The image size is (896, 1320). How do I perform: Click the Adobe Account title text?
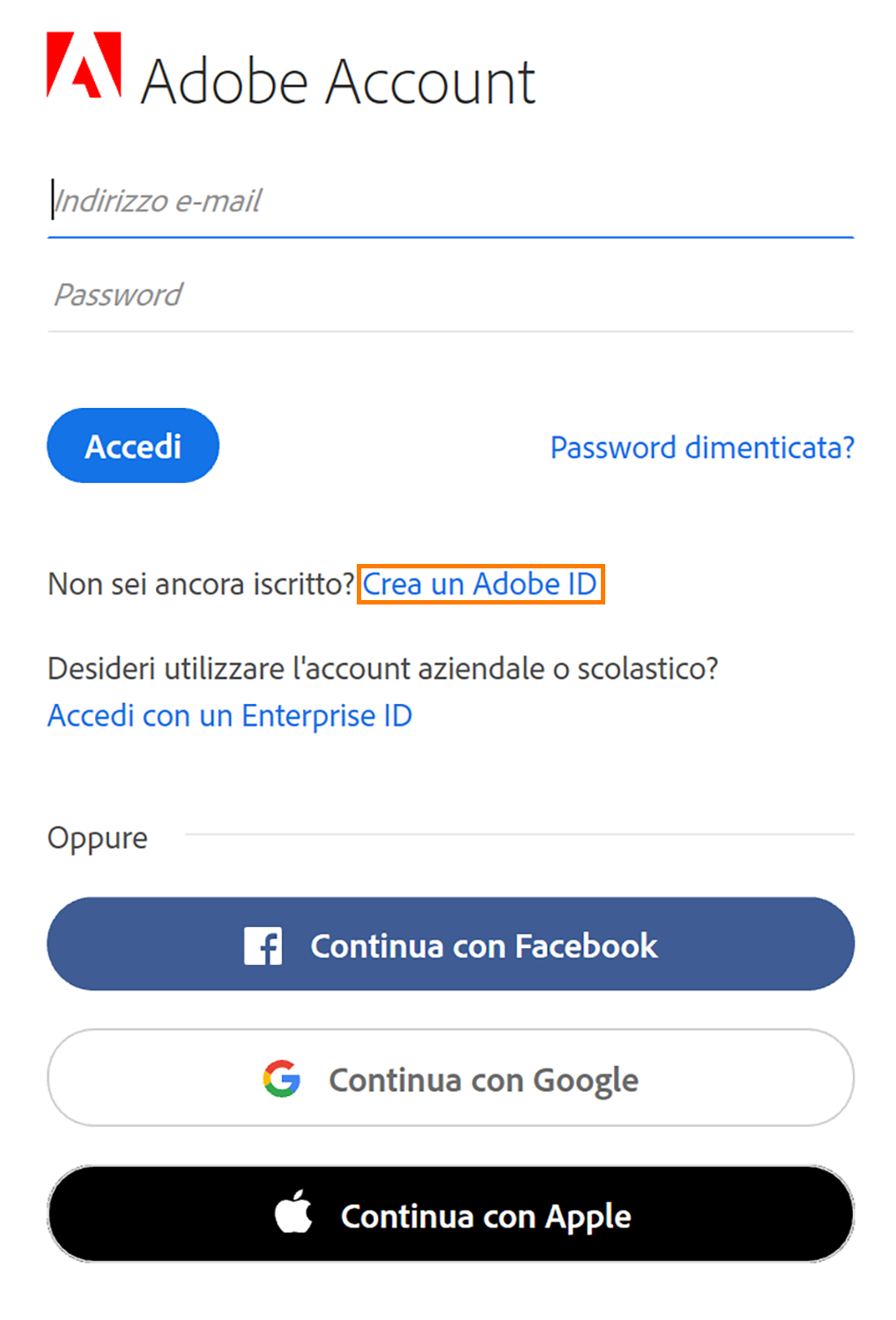coord(339,79)
